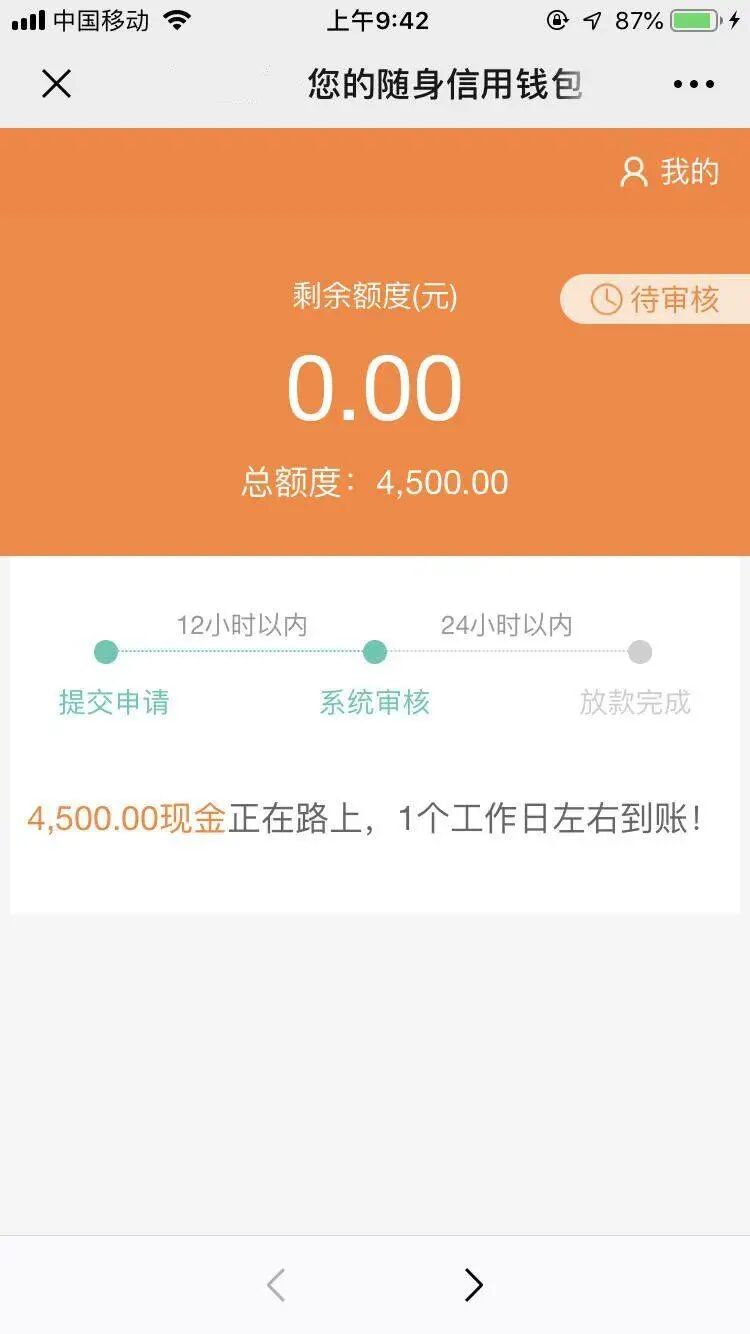Tap the right navigation chevron at bottom
The image size is (750, 1334).
click(474, 1284)
